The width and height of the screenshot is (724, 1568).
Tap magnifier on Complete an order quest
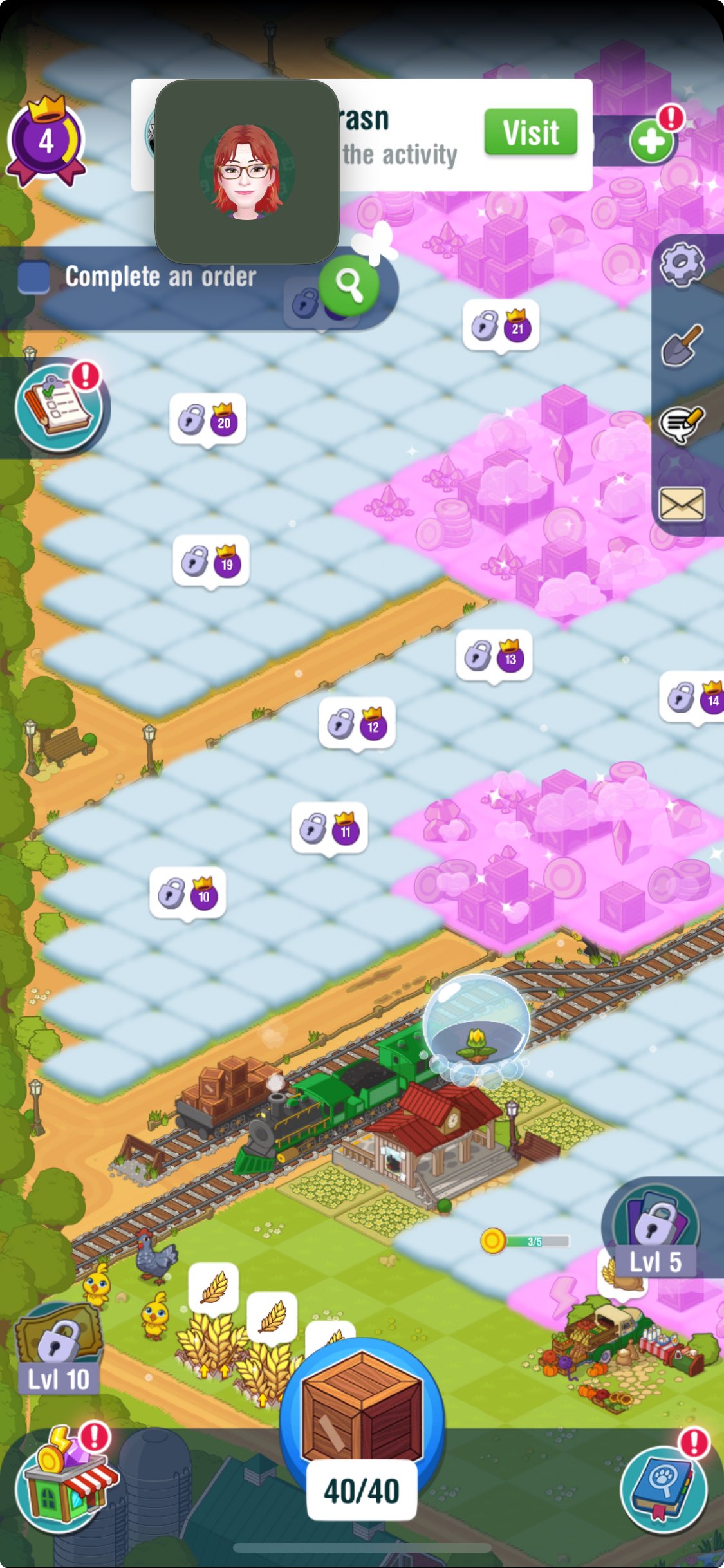click(x=348, y=285)
